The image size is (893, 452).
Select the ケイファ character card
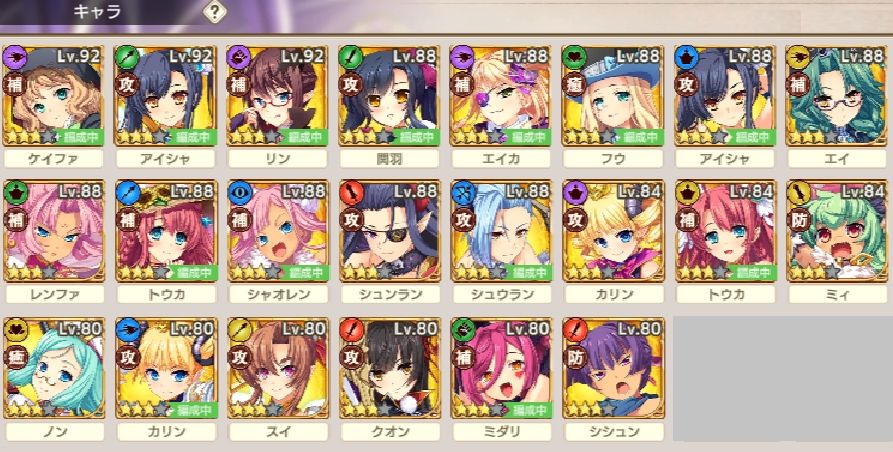click(53, 97)
